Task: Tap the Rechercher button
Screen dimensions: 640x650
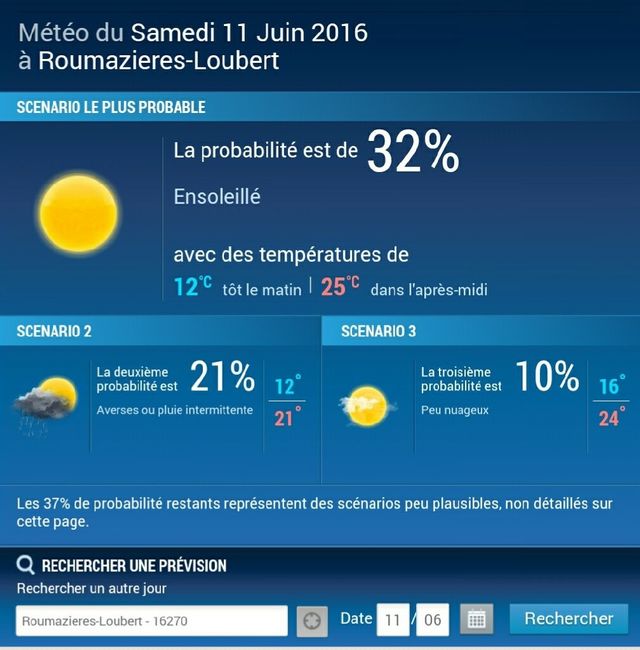Action: [568, 619]
